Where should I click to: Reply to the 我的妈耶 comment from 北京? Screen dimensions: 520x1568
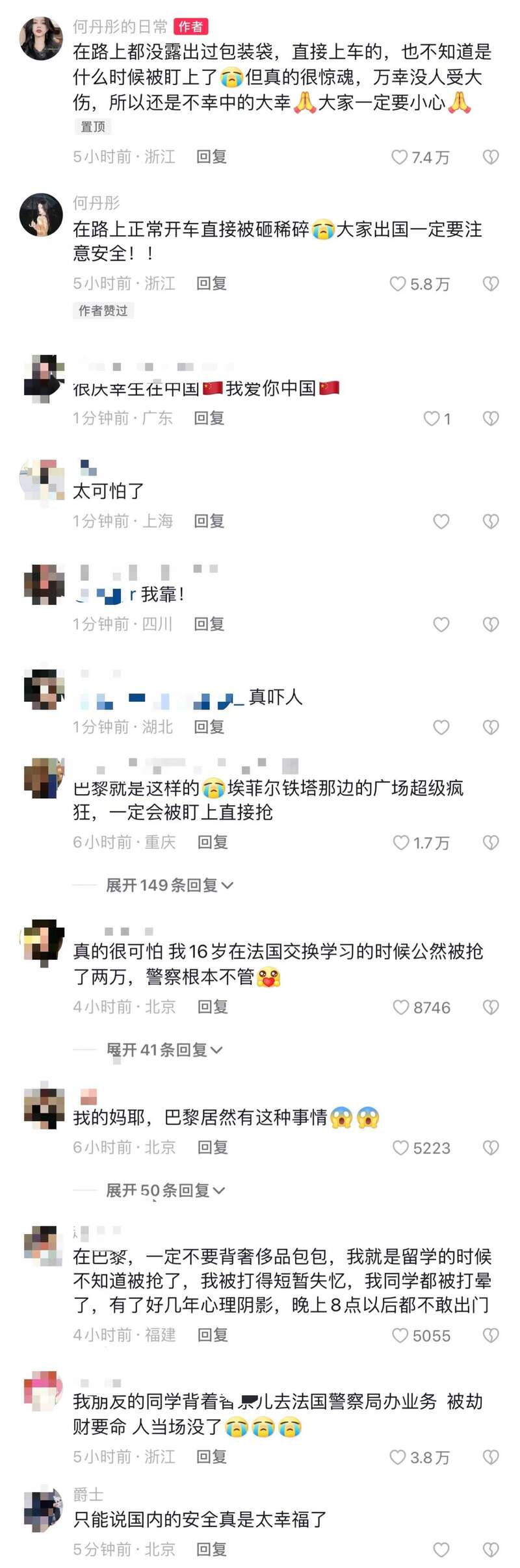click(x=213, y=1148)
